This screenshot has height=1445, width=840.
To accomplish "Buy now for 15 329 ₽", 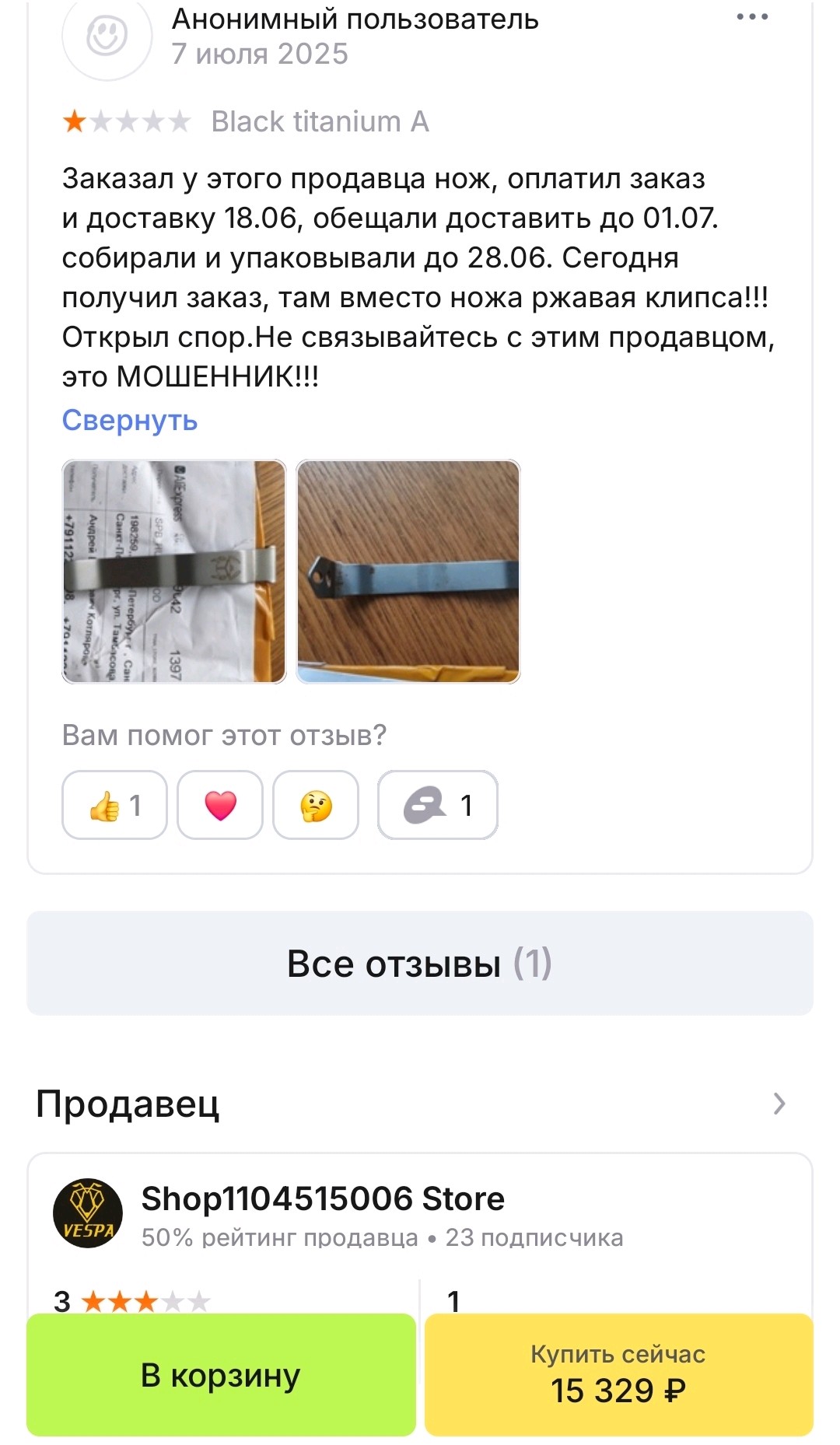I will 618,1375.
